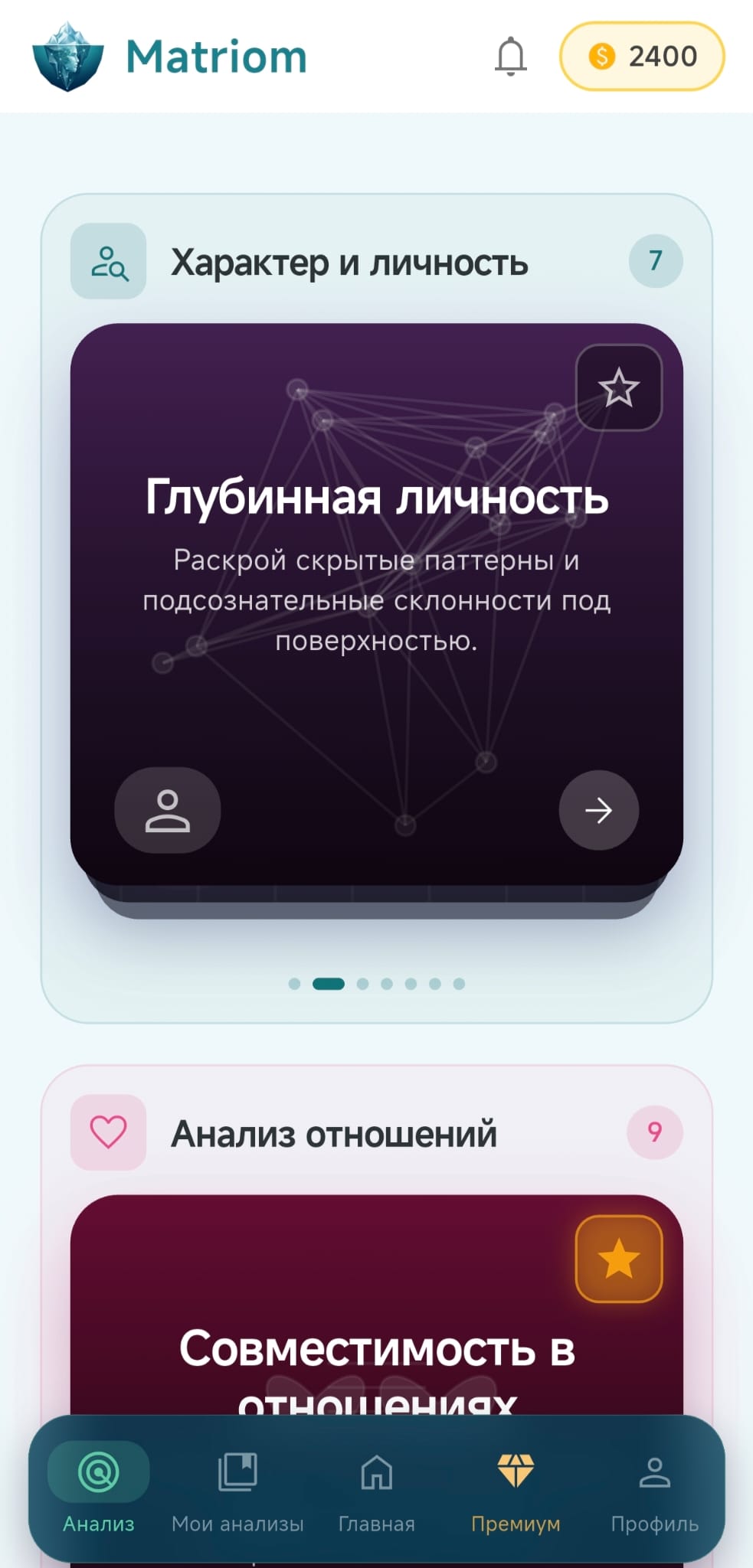Select the Премиум tab
This screenshot has height=1568, width=753.
(516, 1487)
